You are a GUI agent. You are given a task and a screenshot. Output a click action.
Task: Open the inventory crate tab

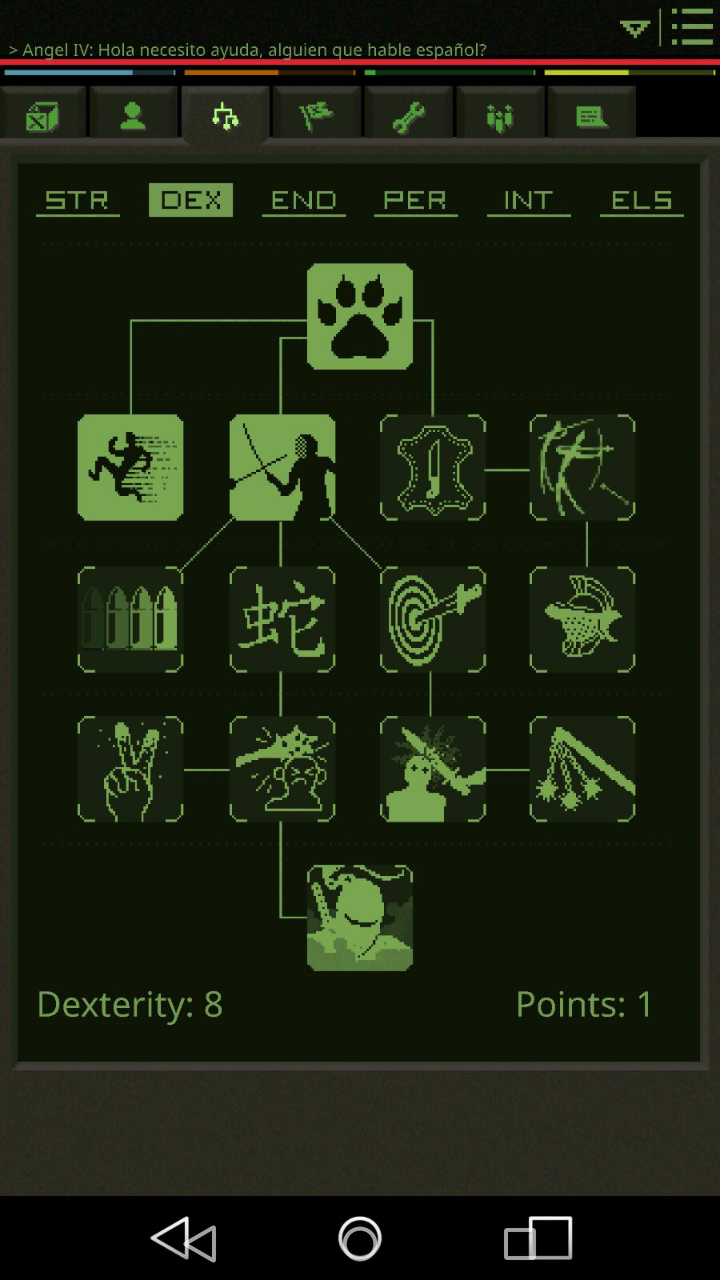point(42,117)
